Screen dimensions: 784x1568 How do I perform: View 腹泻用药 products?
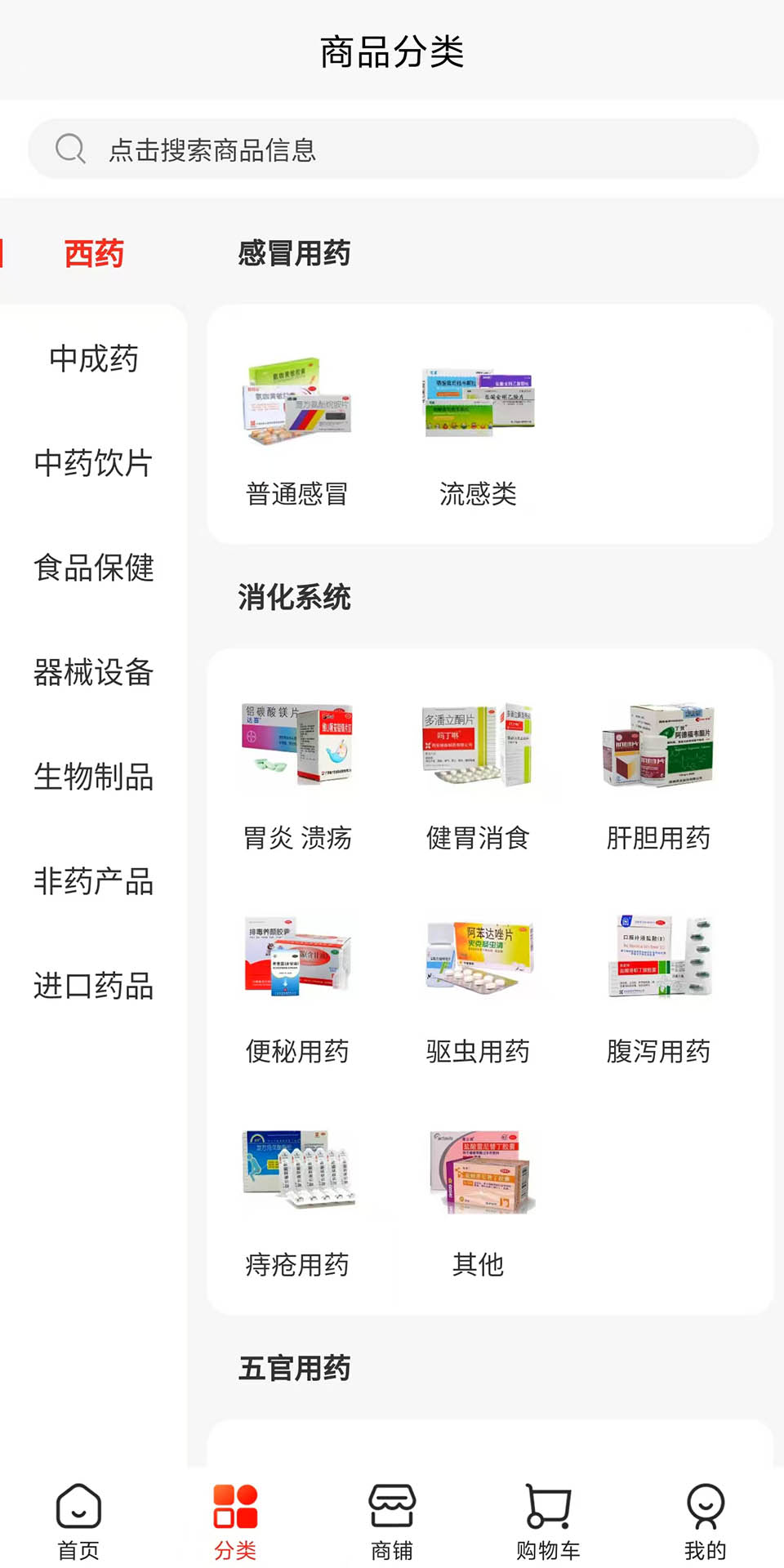(658, 990)
